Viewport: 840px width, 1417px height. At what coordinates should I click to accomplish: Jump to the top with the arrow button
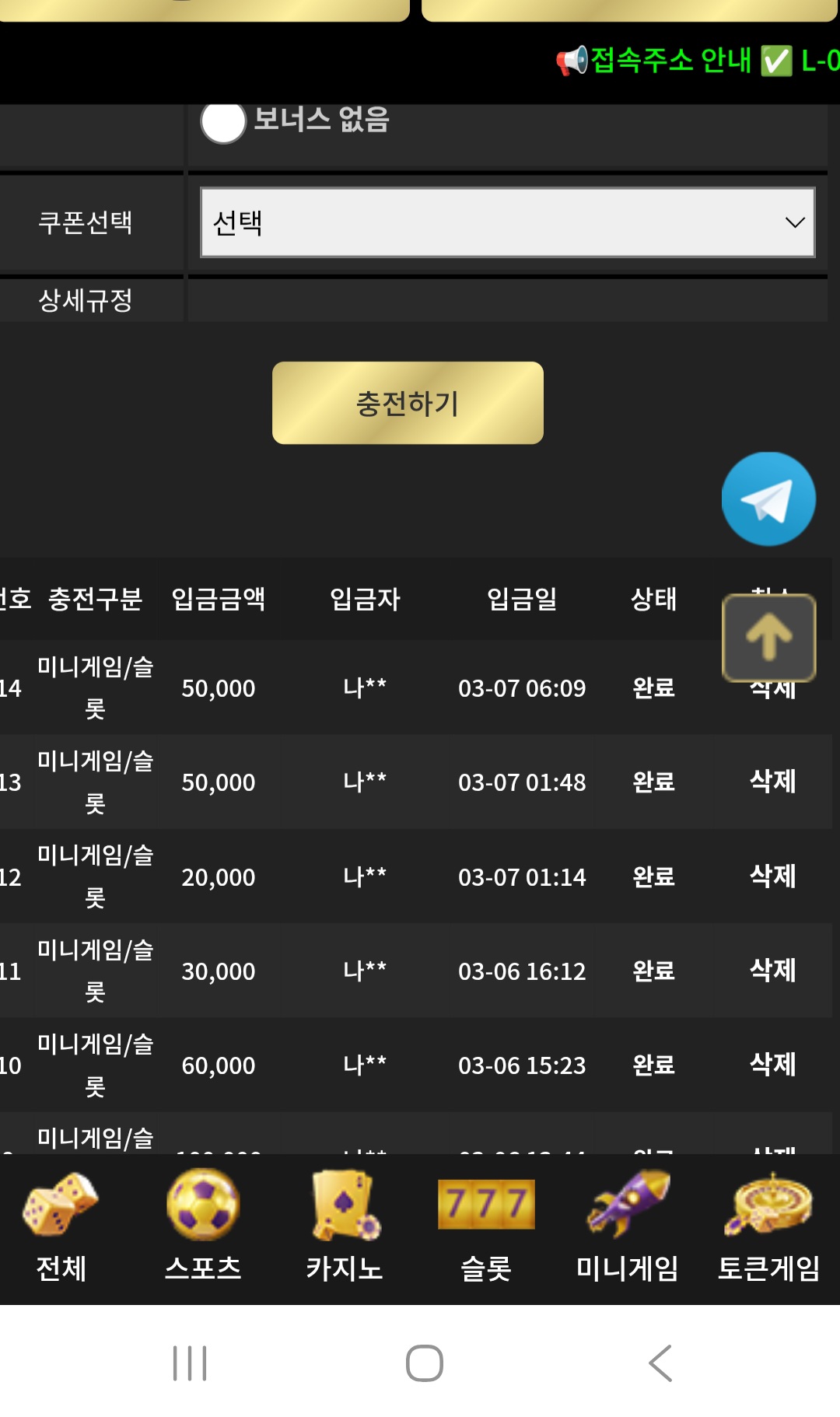tap(768, 638)
